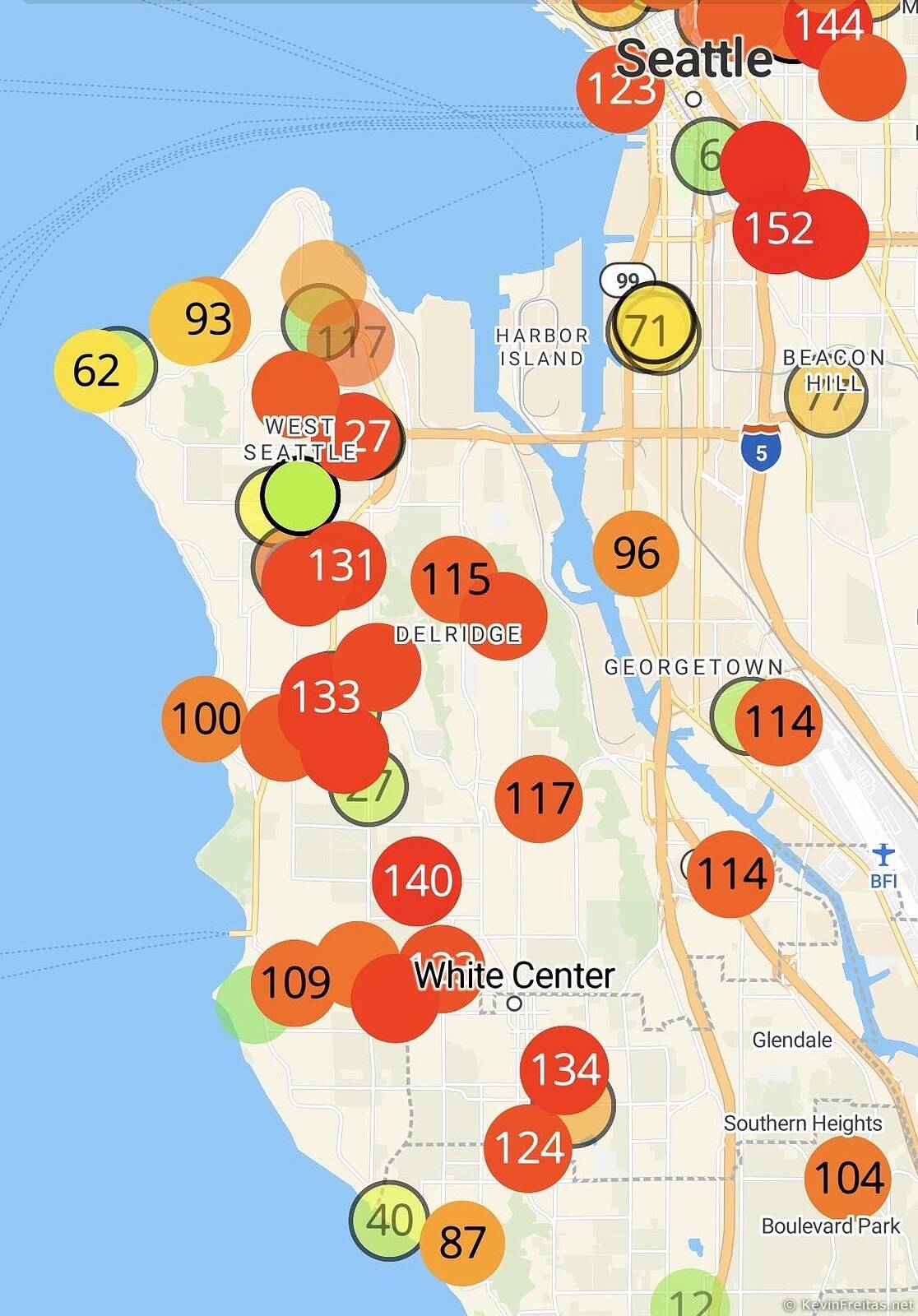Tap the green sensor marker reading 40
918x1316 pixels.
coord(389,1221)
